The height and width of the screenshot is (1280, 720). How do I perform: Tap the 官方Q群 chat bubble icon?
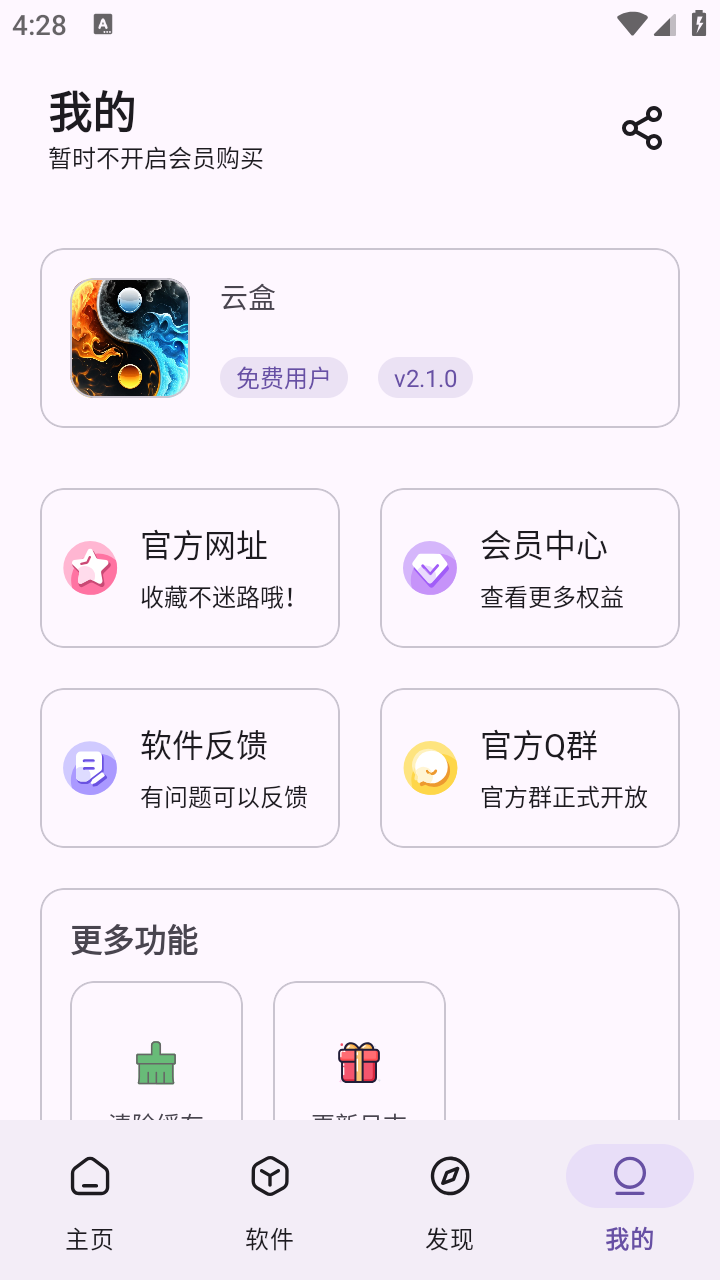(430, 768)
